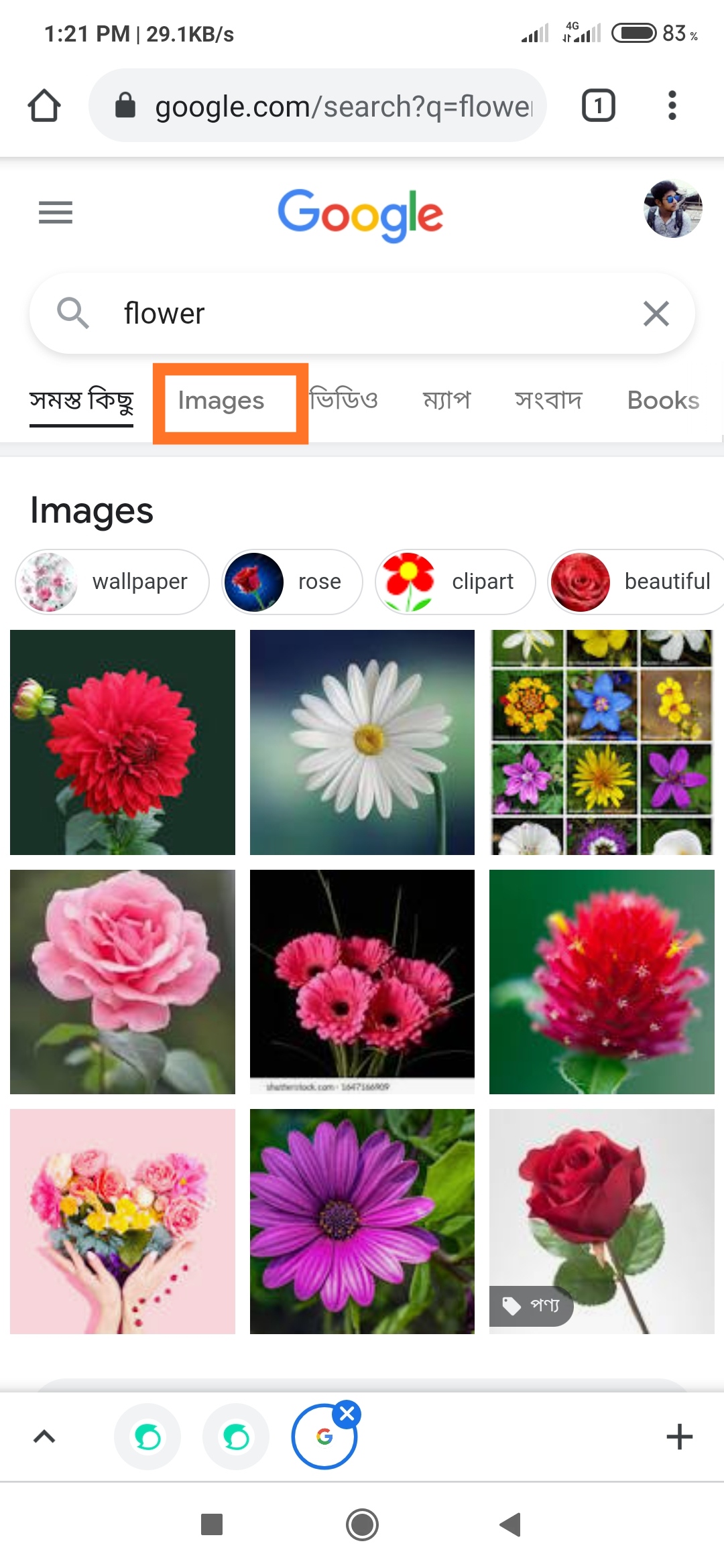Switch to the Books tab
This screenshot has width=724, height=1568.
[662, 401]
